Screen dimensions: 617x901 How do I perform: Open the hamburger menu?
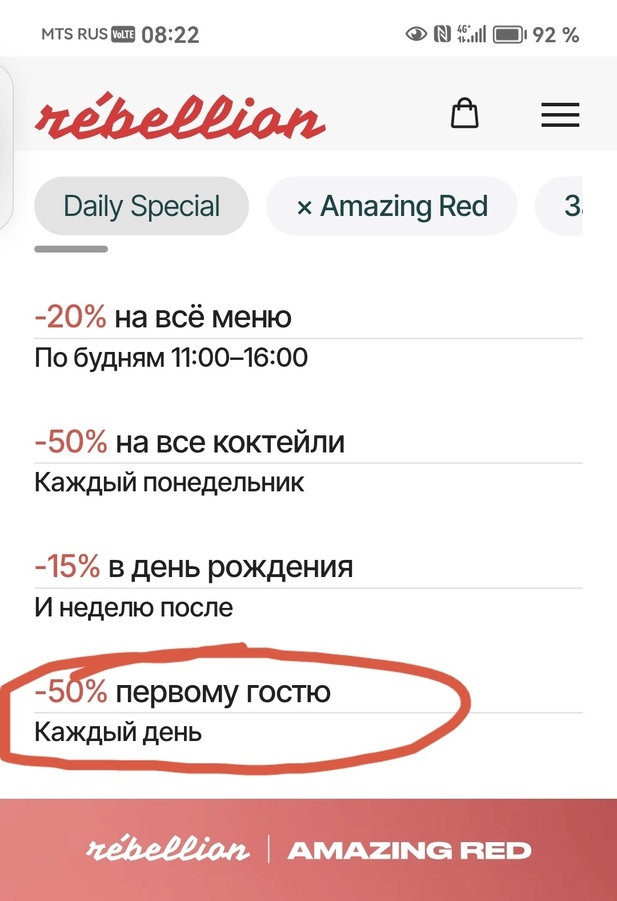tap(560, 114)
